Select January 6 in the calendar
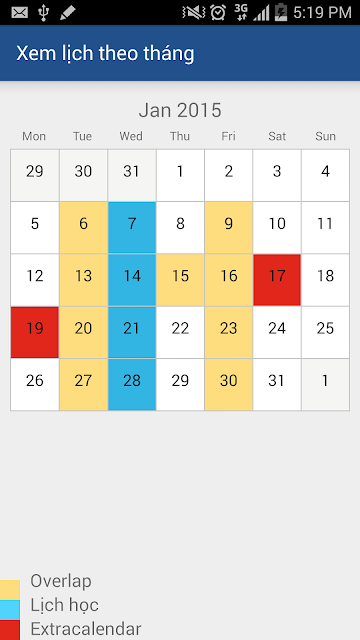The height and width of the screenshot is (640, 360). (x=83, y=227)
